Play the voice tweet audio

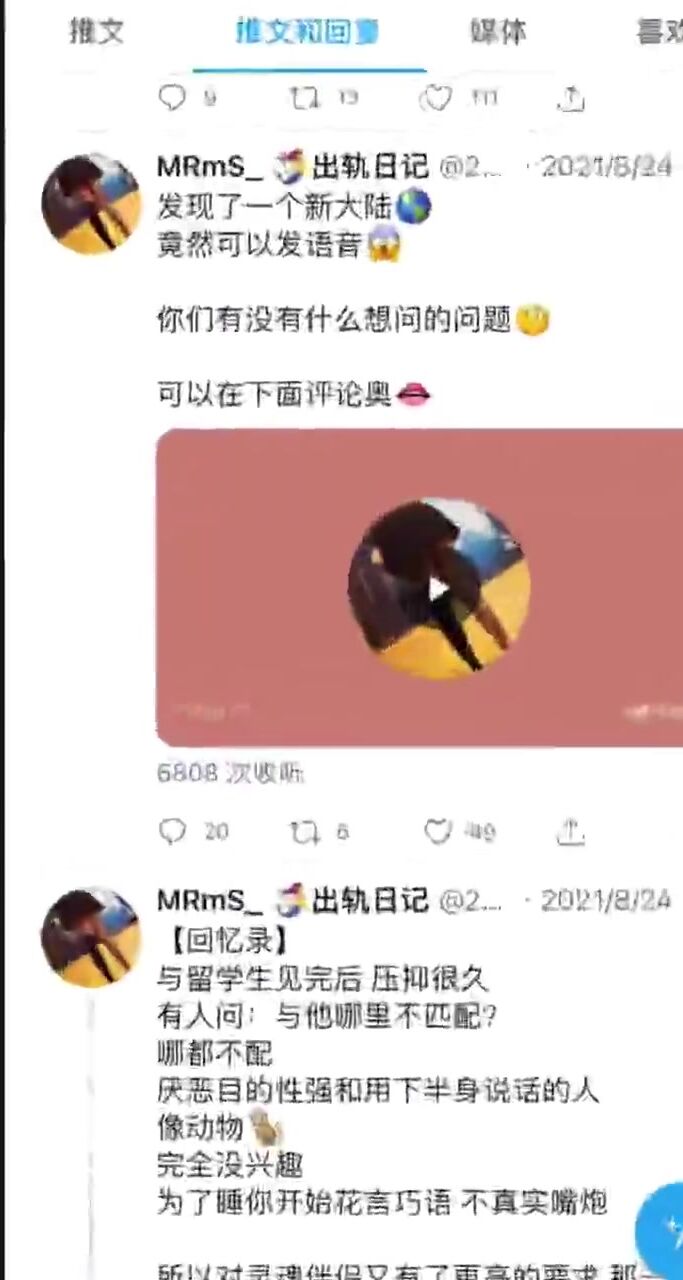pyautogui.click(x=438, y=588)
